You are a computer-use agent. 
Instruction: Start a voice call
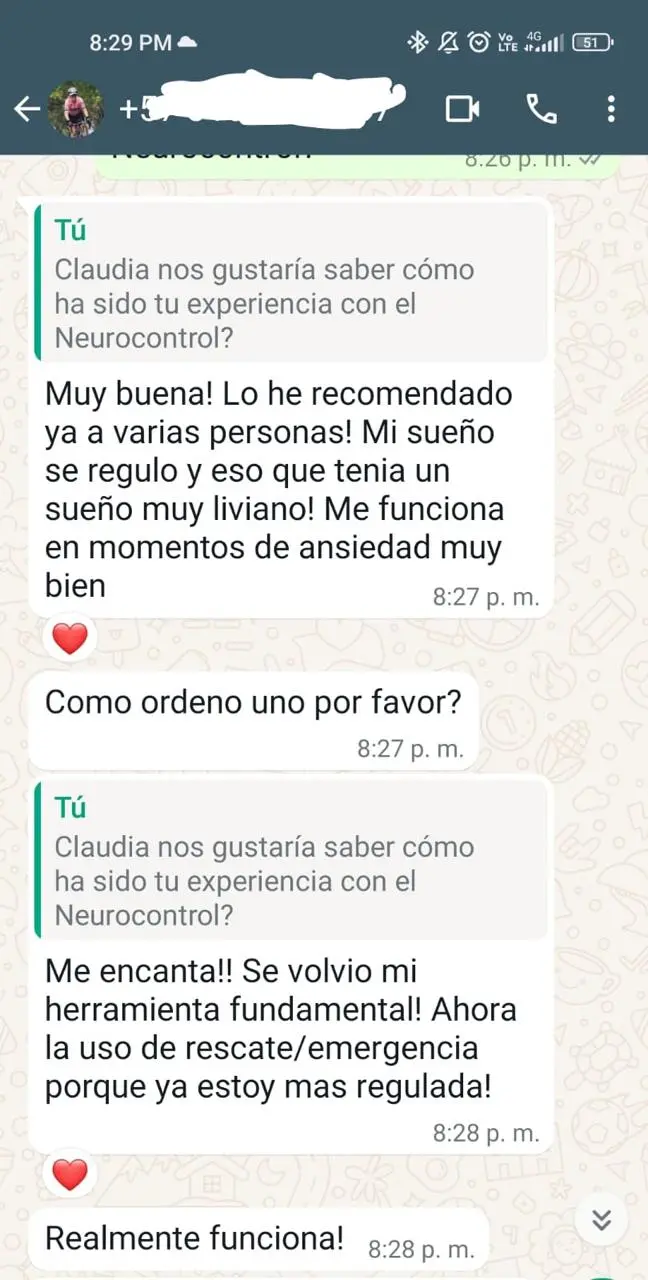tap(541, 109)
